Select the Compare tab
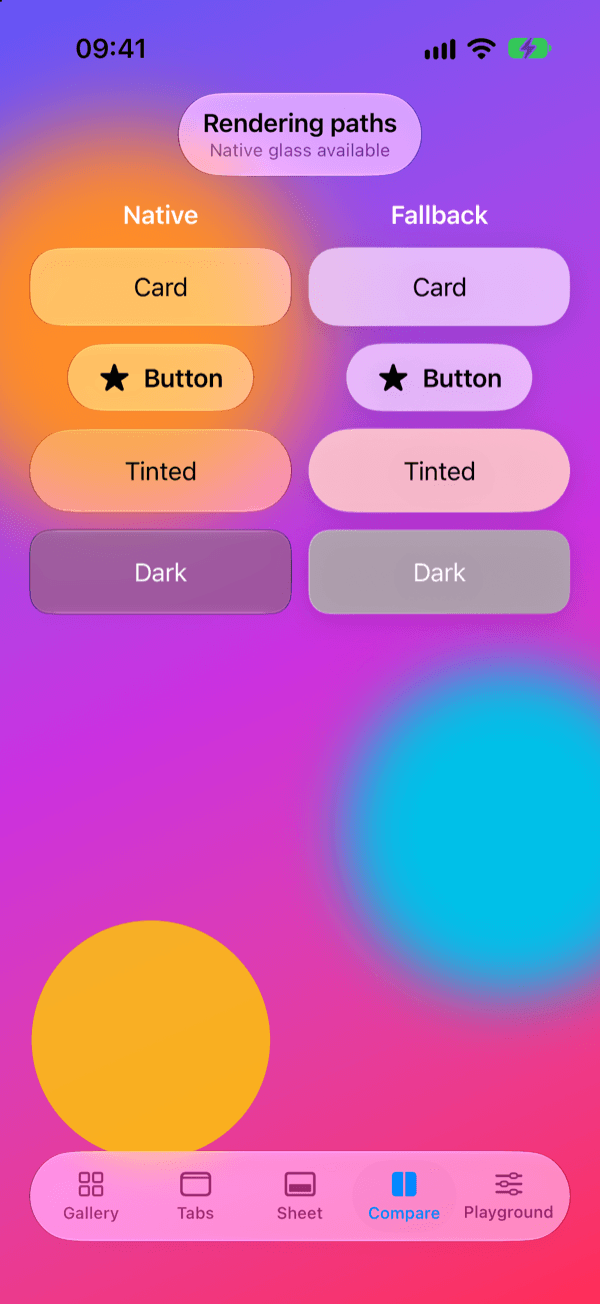600x1304 pixels. click(x=404, y=1196)
